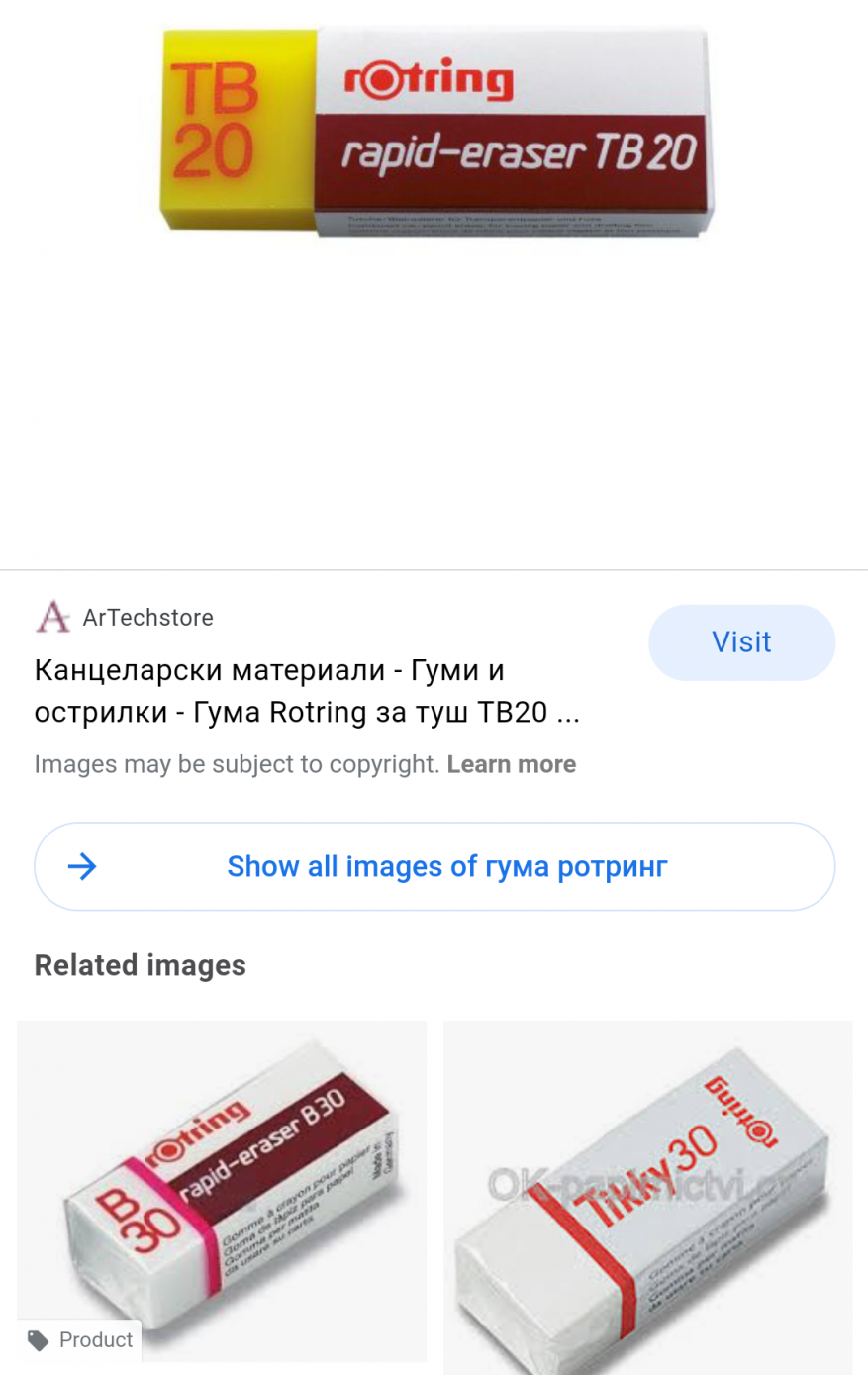The image size is (868, 1375).
Task: Open the main TB20 eraser image
Action: 435,134
